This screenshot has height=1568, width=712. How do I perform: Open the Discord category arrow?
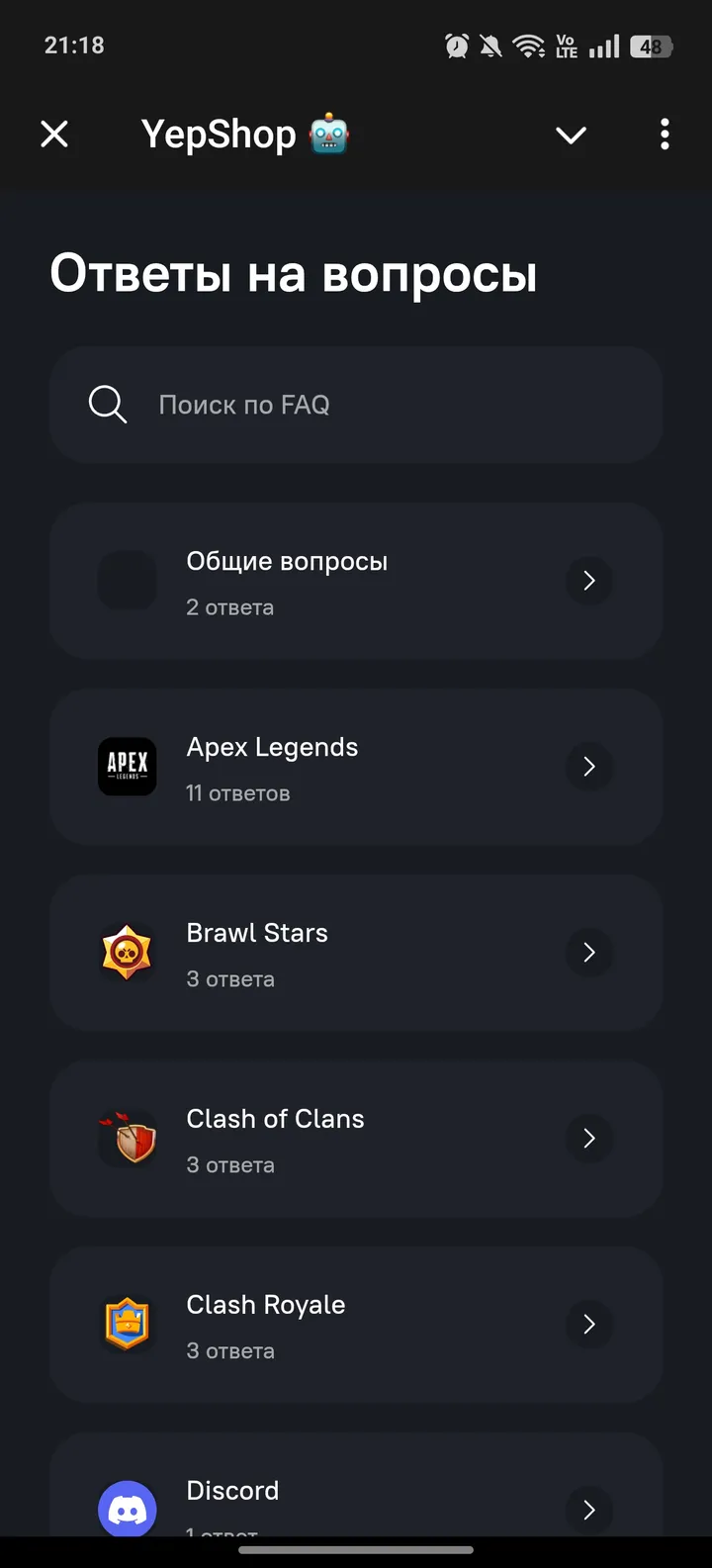[589, 1511]
